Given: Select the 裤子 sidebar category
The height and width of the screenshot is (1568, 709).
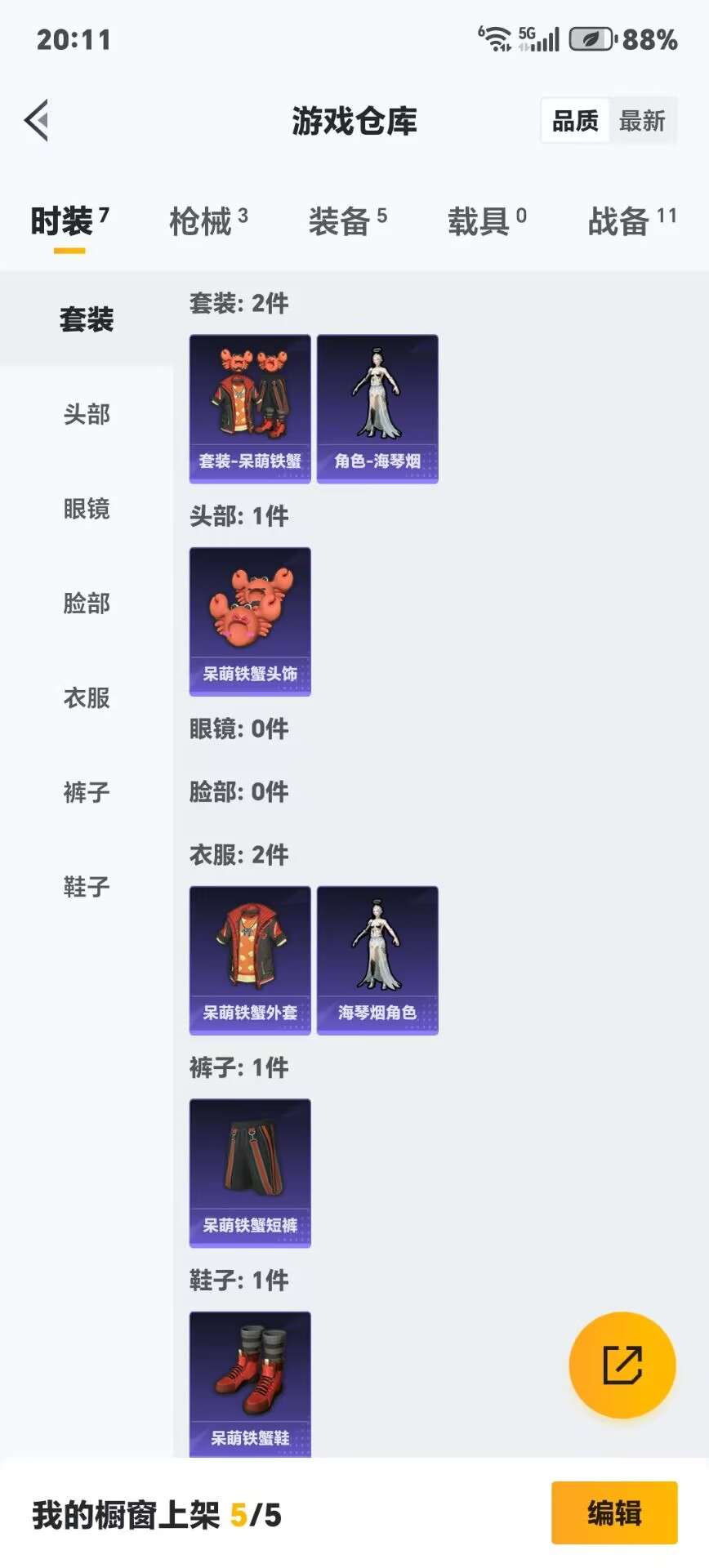Looking at the screenshot, I should (85, 792).
